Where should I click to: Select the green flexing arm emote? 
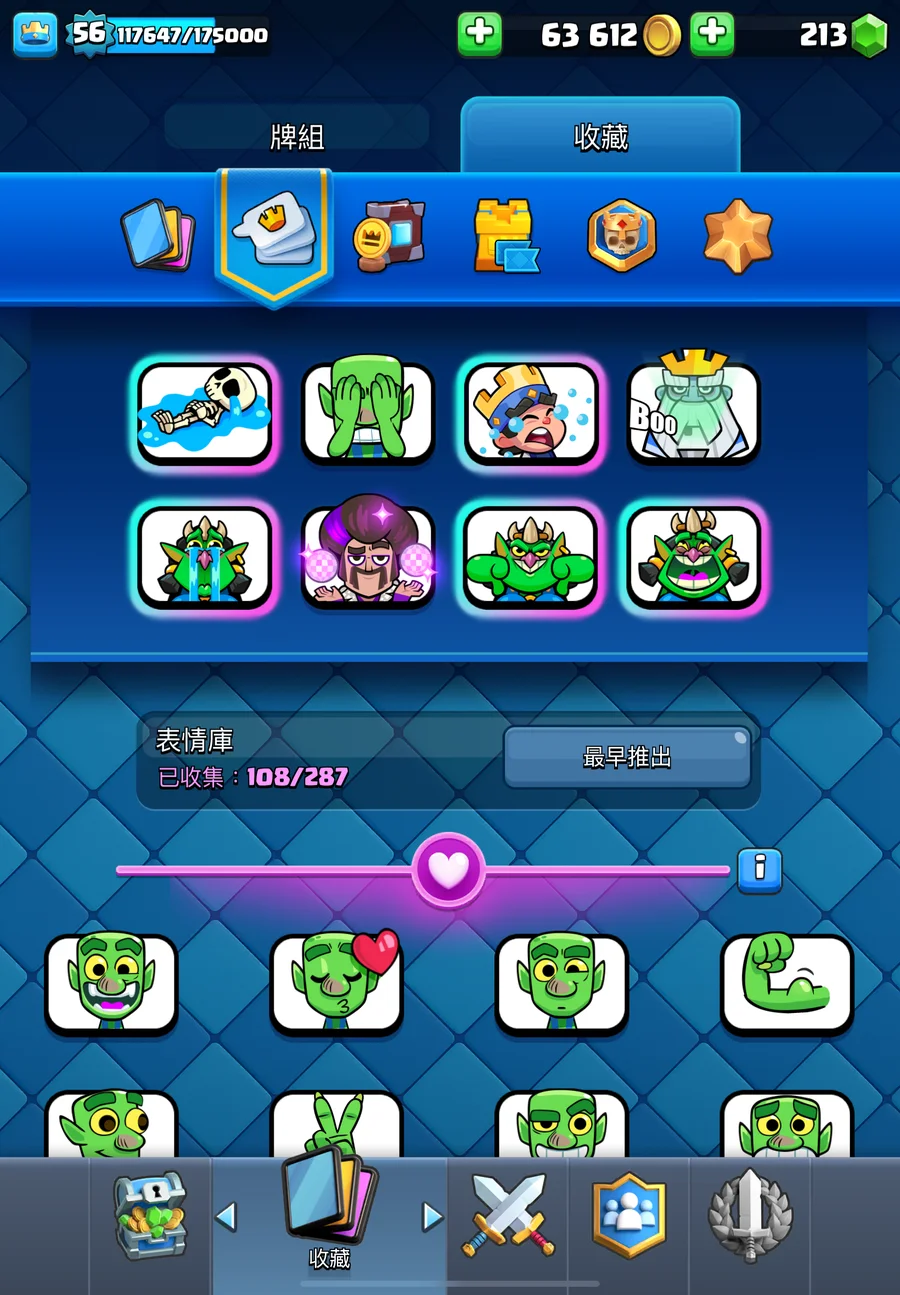[x=787, y=983]
